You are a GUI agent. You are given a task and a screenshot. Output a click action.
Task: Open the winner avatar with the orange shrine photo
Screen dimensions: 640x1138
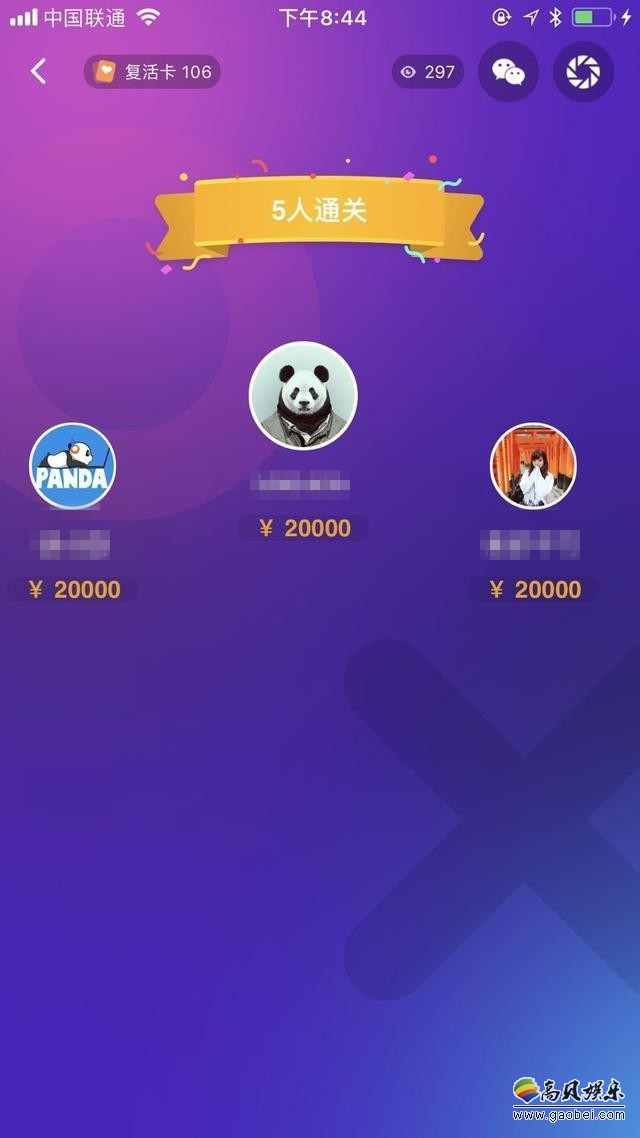533,466
